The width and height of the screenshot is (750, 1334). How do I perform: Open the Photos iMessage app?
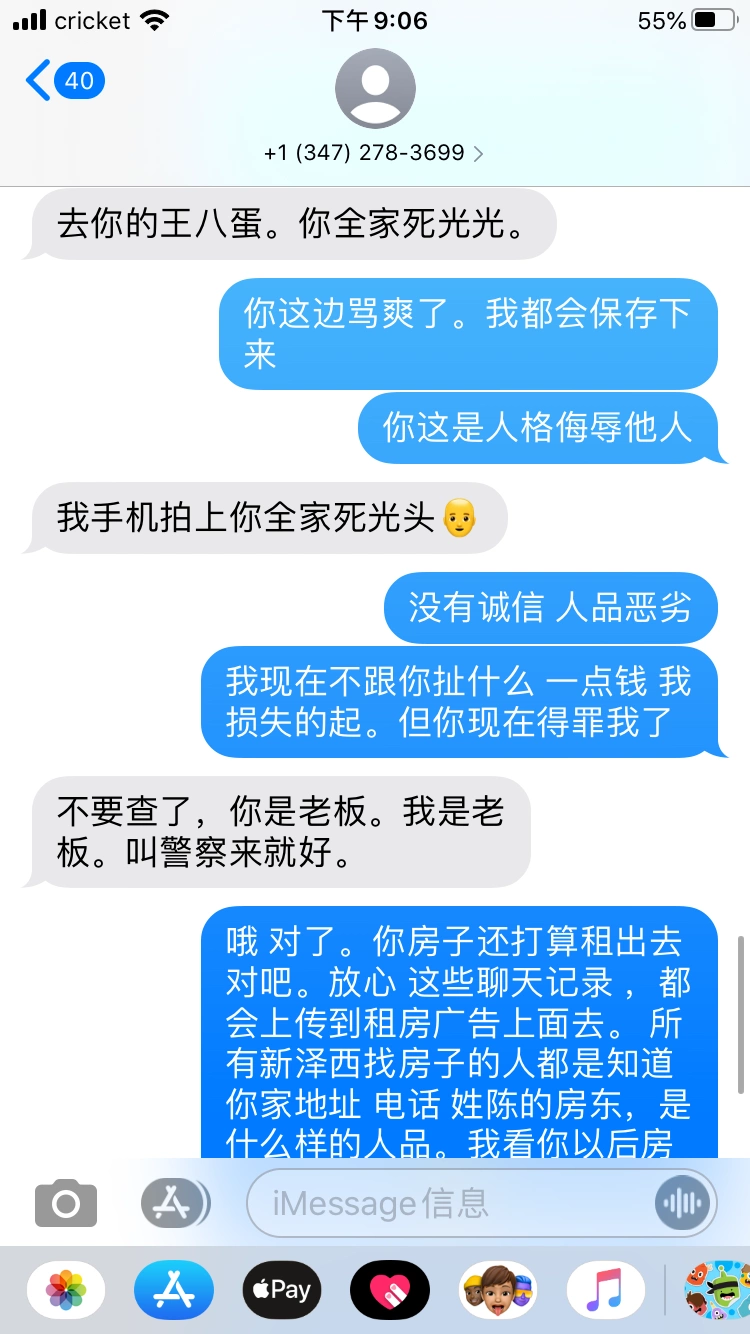(66, 1290)
